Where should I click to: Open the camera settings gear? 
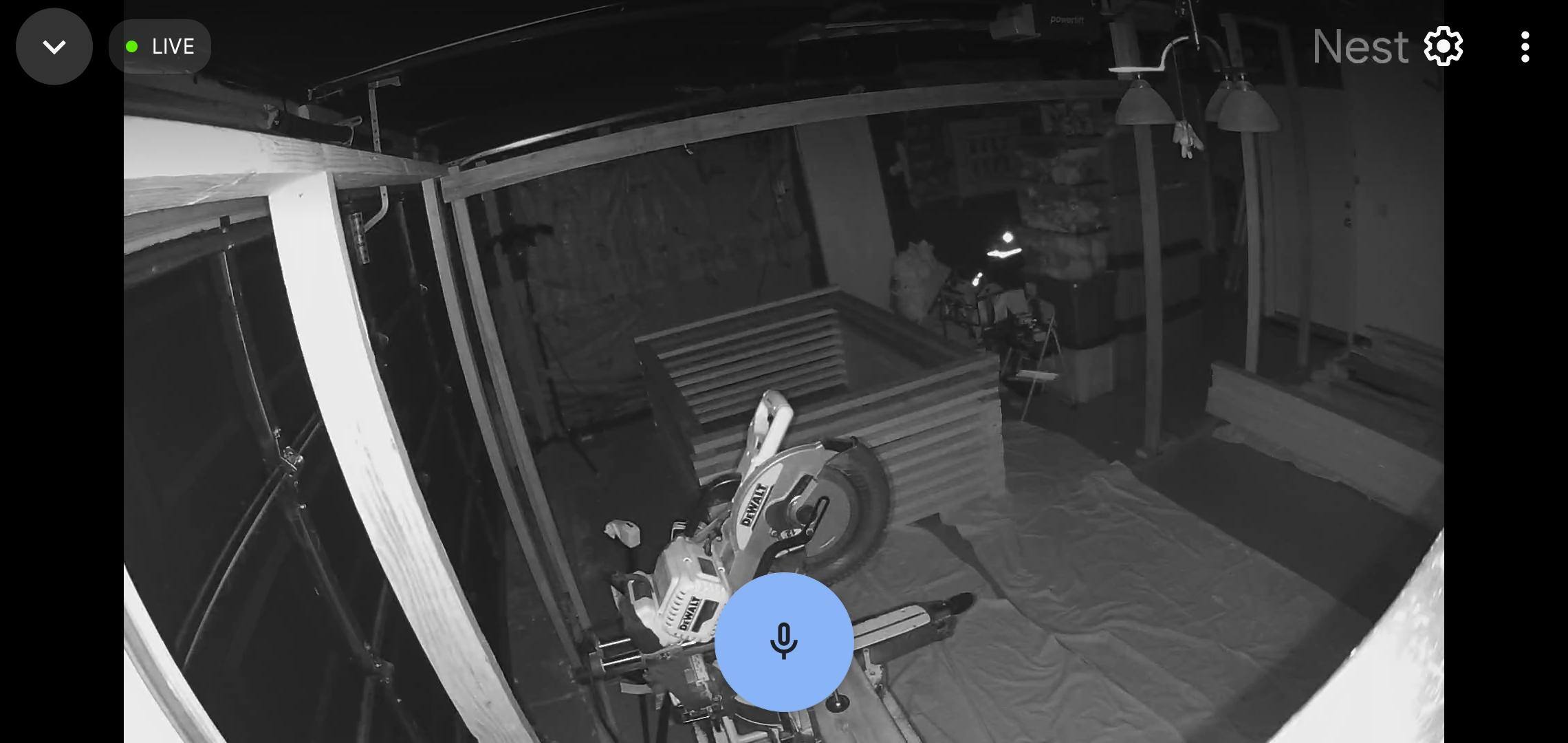1443,47
